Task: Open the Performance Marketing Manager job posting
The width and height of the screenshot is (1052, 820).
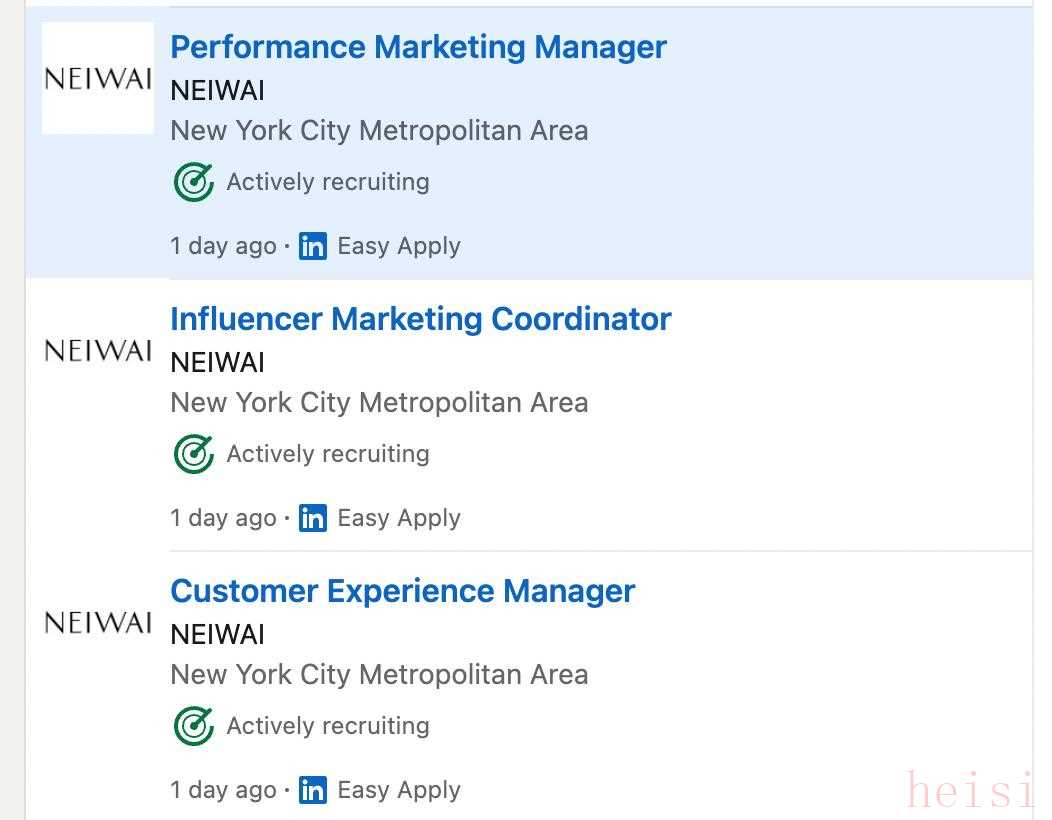Action: (x=418, y=47)
